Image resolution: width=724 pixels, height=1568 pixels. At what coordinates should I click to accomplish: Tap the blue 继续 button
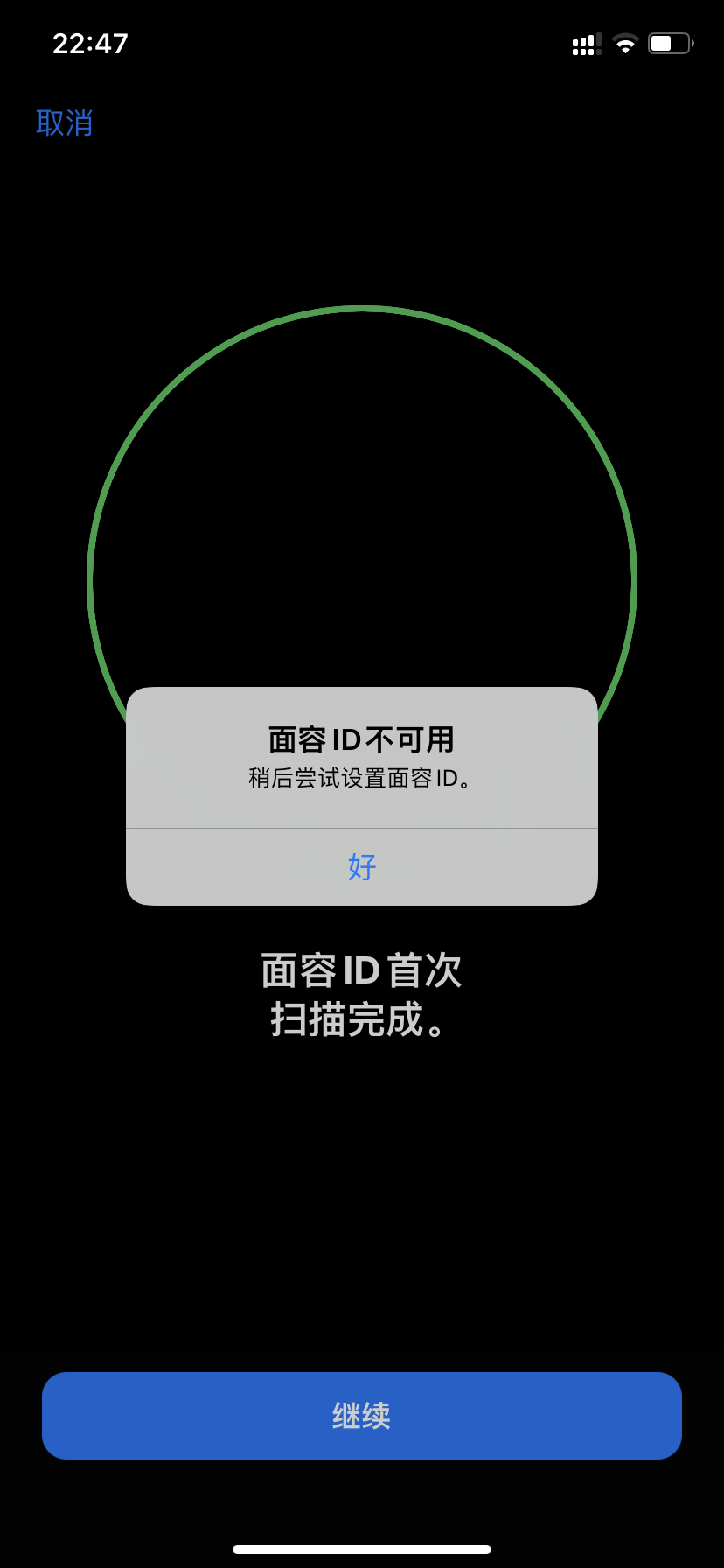tap(361, 1415)
